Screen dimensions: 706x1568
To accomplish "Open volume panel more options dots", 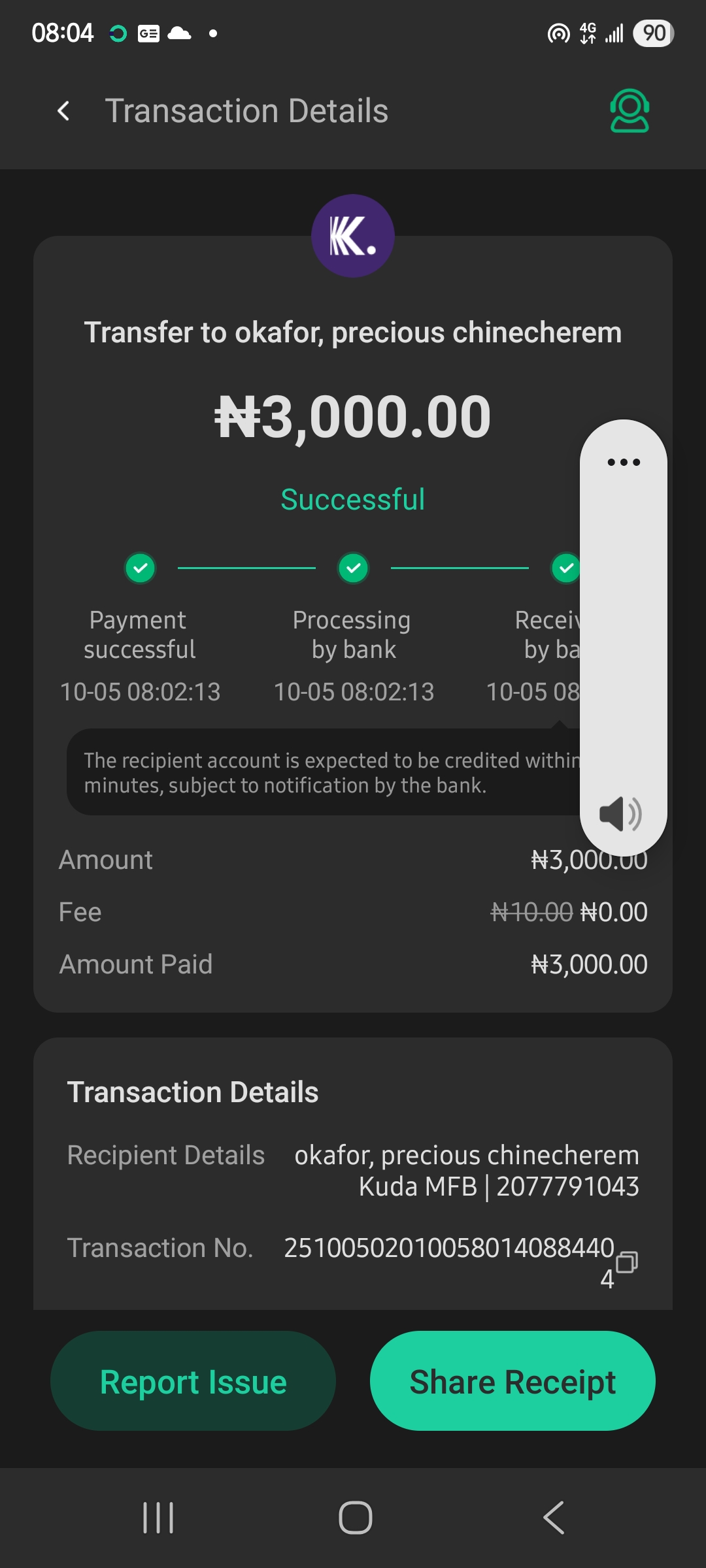I will (624, 463).
